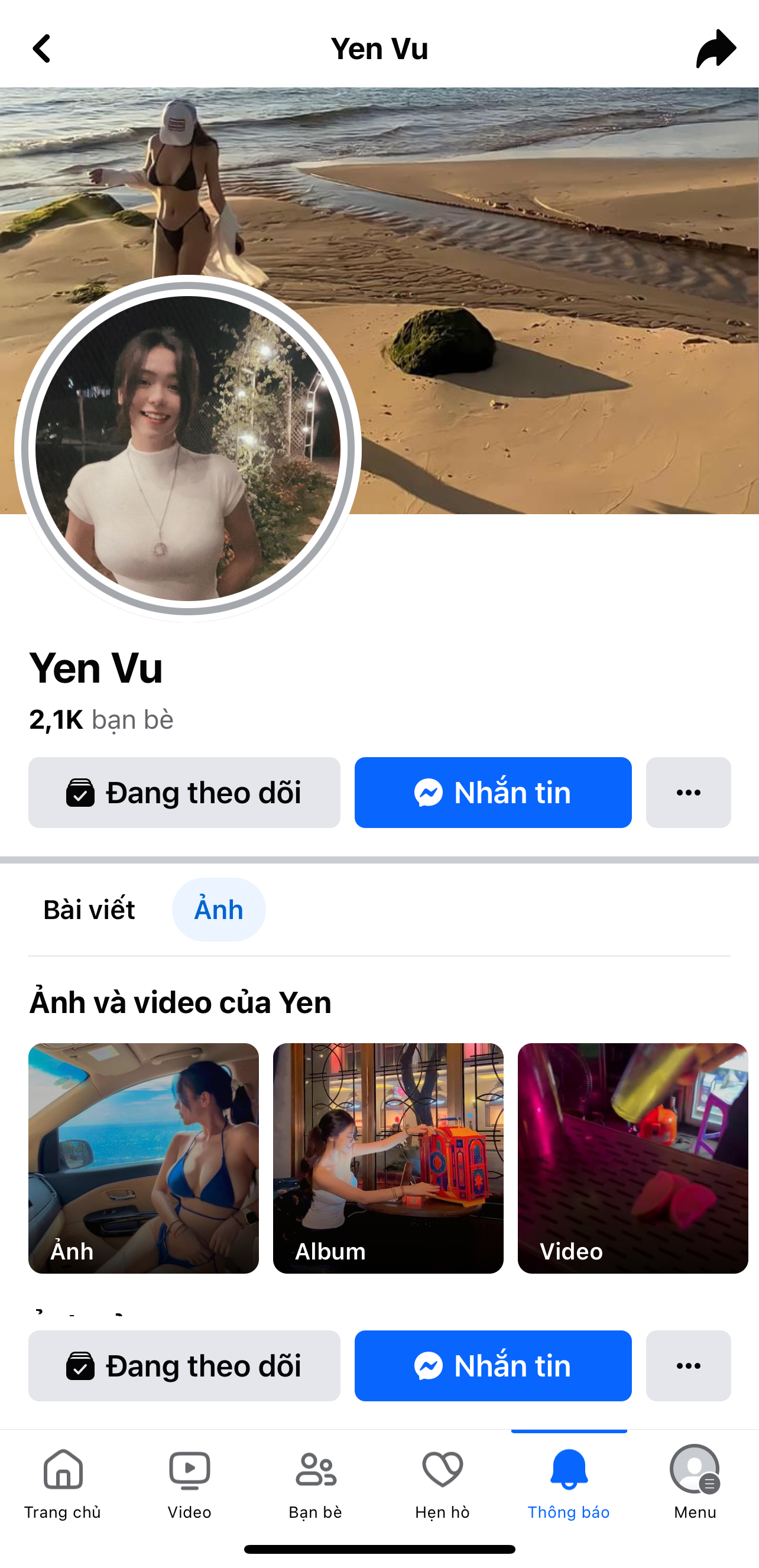The height and width of the screenshot is (1568, 759).
Task: Go back from Yen Vu's profile
Action: tap(41, 48)
